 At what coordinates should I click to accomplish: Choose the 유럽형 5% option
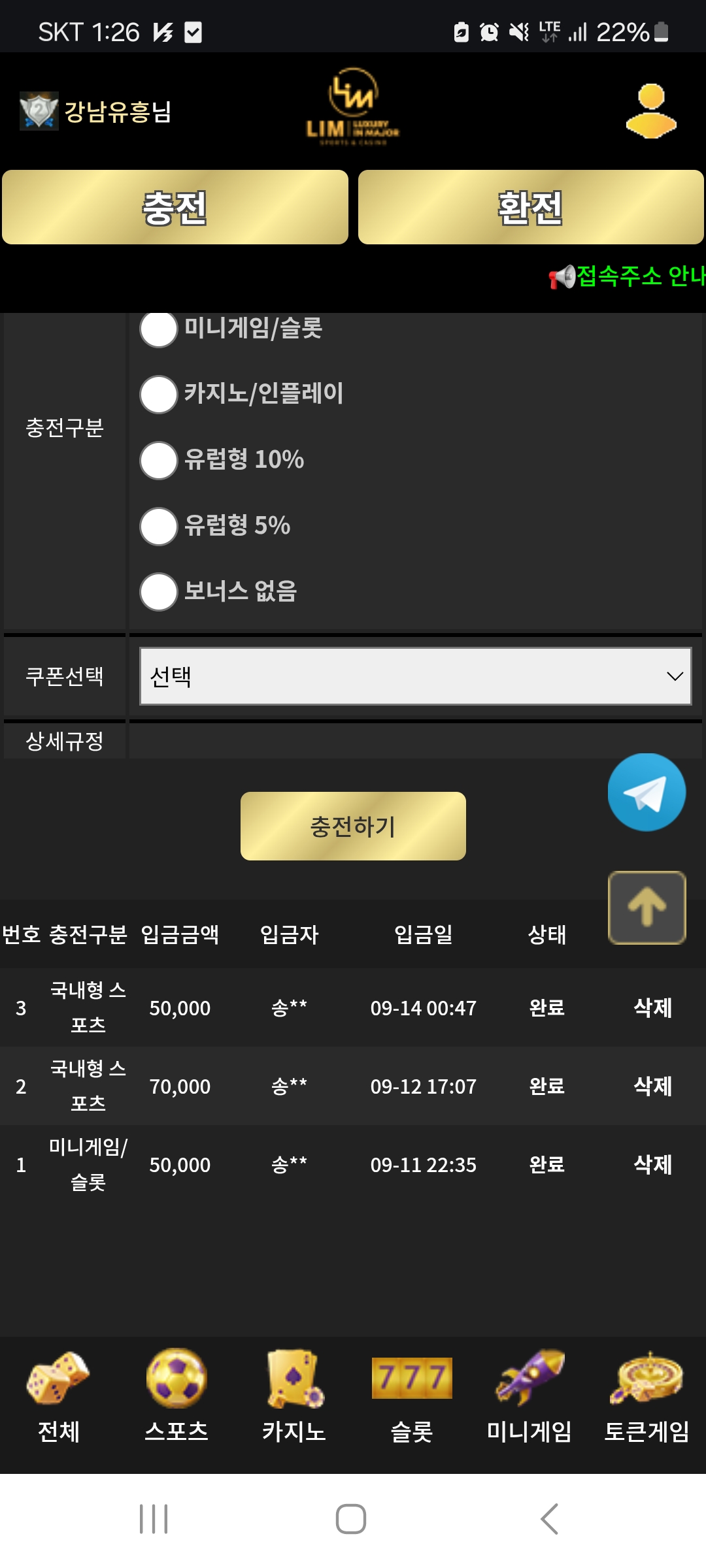point(159,527)
